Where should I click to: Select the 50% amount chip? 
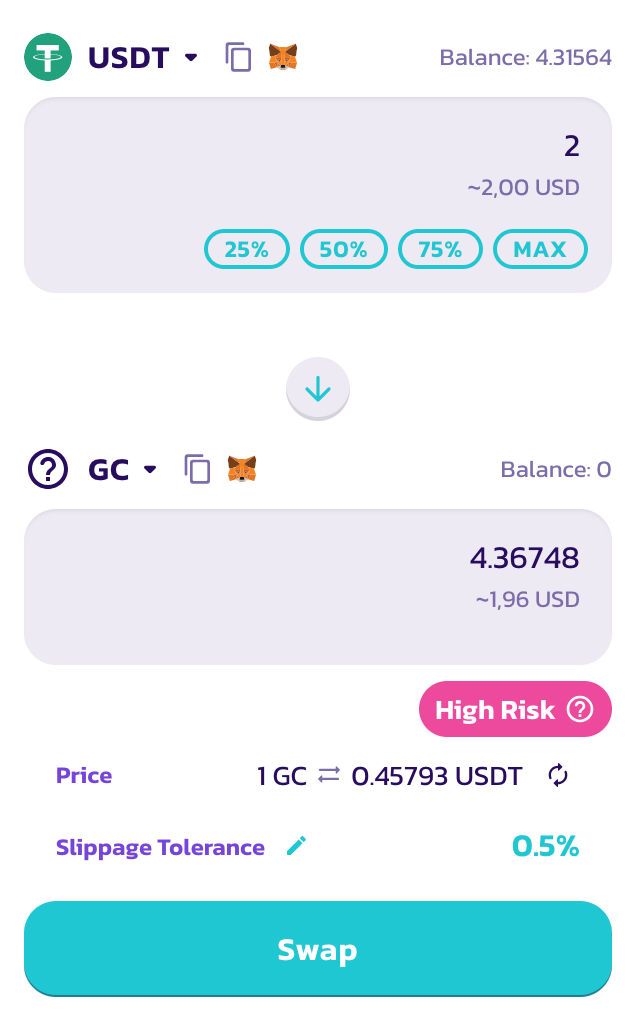[x=344, y=249]
